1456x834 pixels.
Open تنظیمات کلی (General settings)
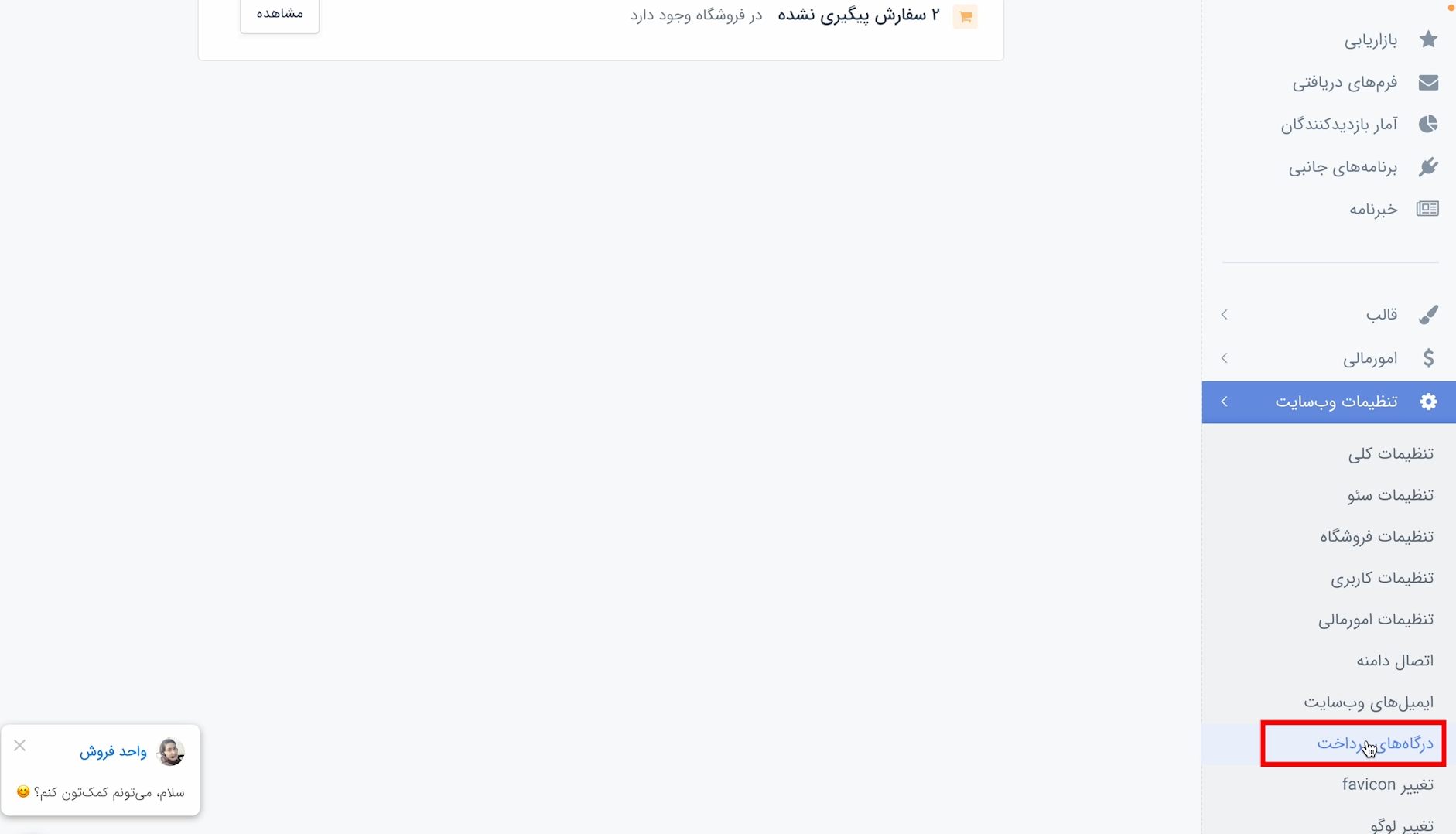click(1390, 453)
